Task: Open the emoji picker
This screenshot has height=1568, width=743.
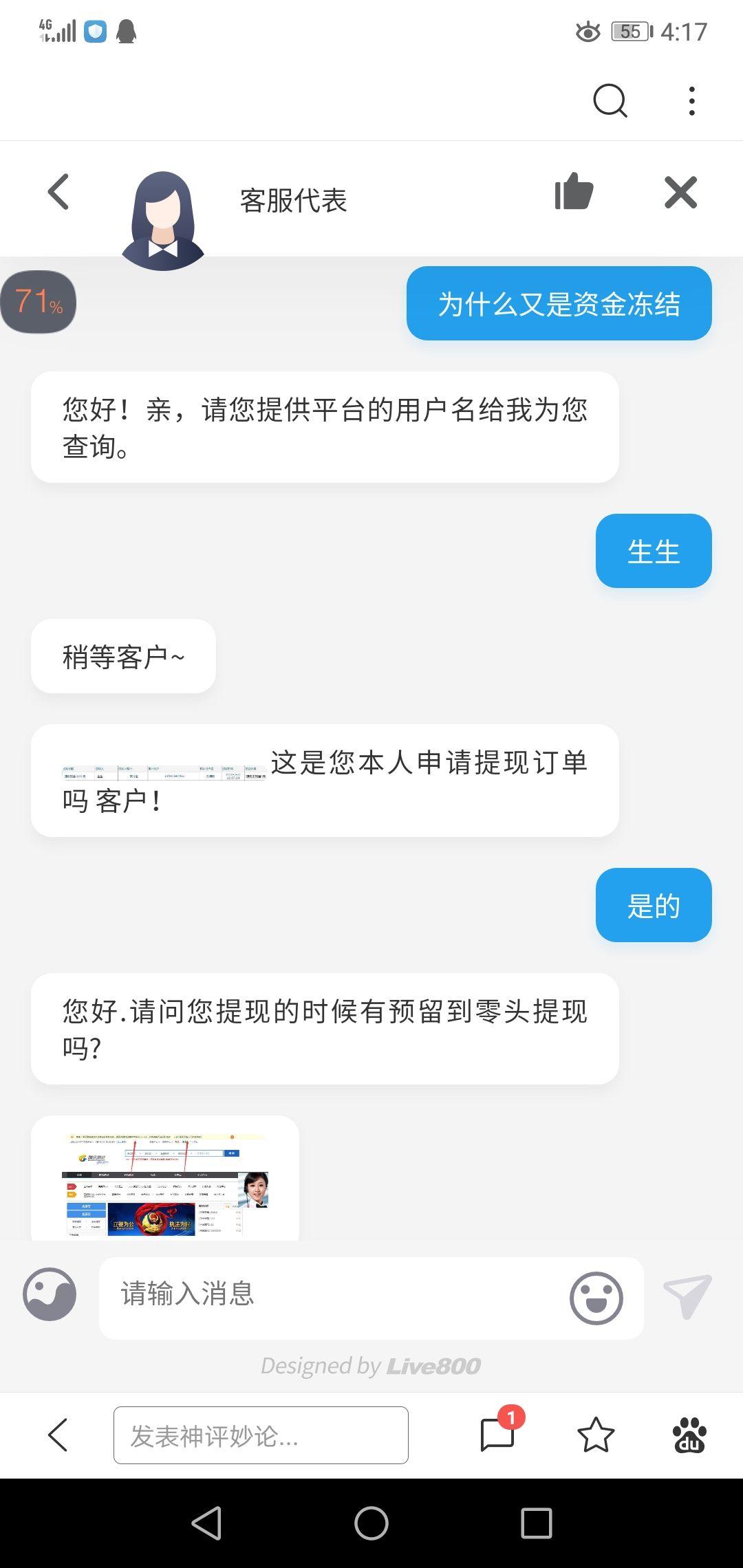Action: 596,1297
